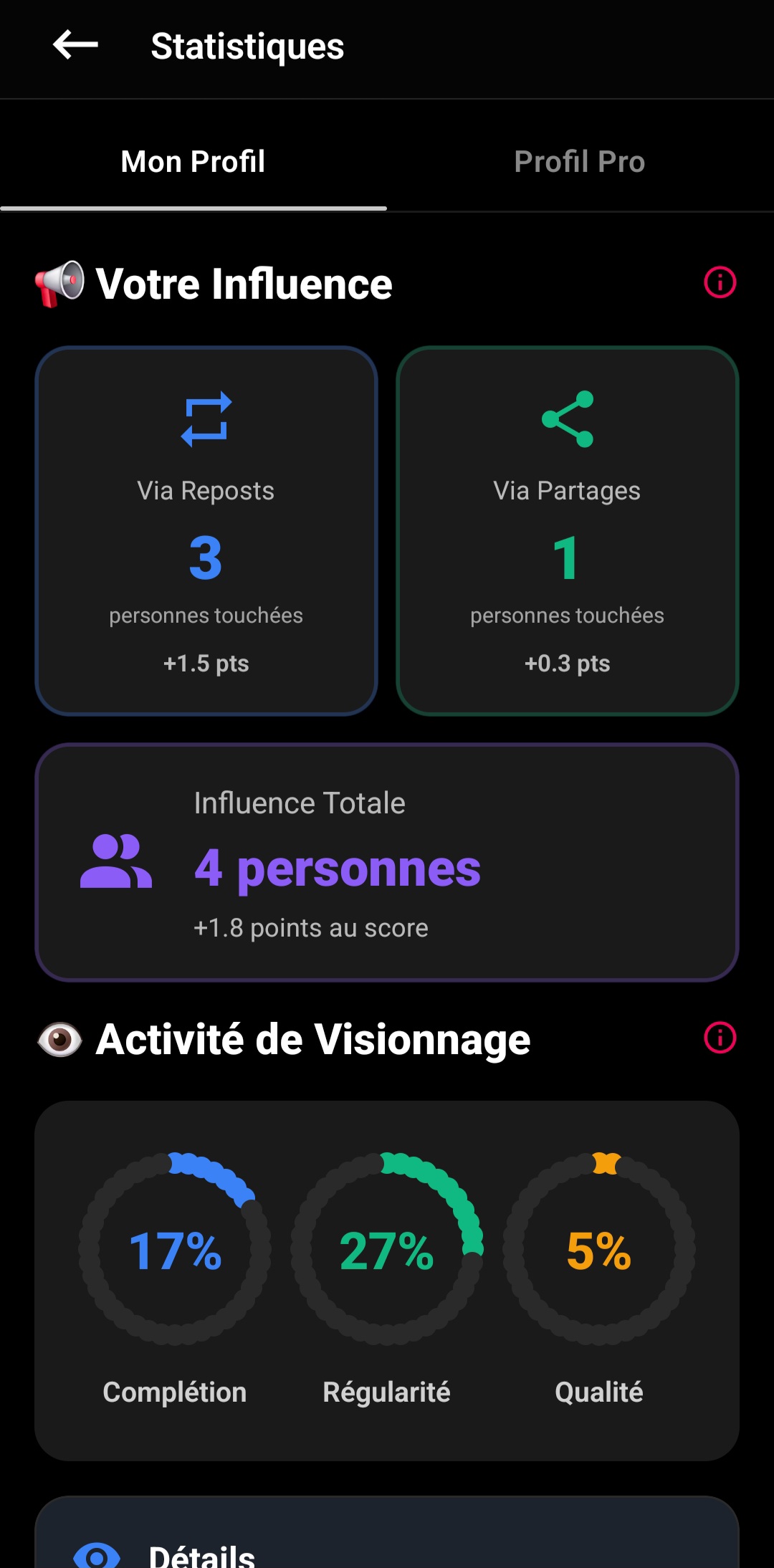The image size is (774, 1568).
Task: Select the 4 personnes total influence value
Action: 337,868
